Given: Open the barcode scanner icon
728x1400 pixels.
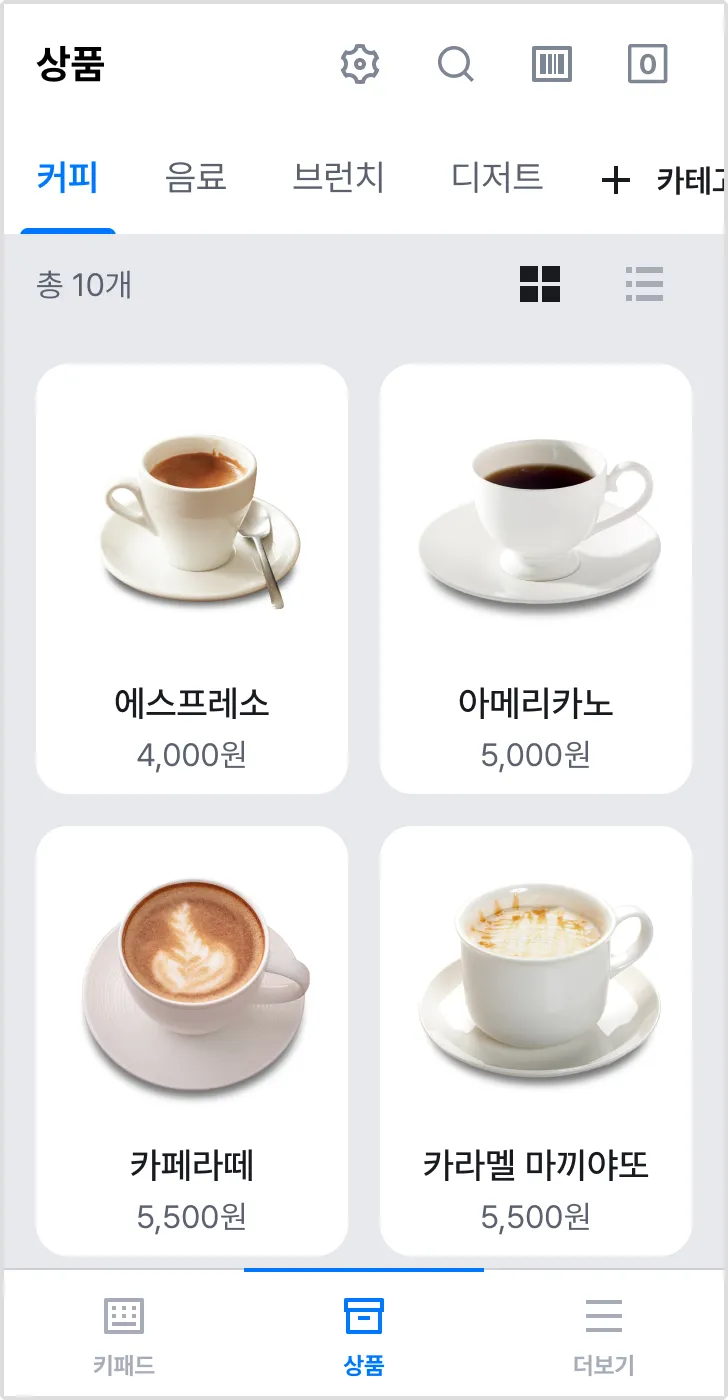Looking at the screenshot, I should [552, 65].
